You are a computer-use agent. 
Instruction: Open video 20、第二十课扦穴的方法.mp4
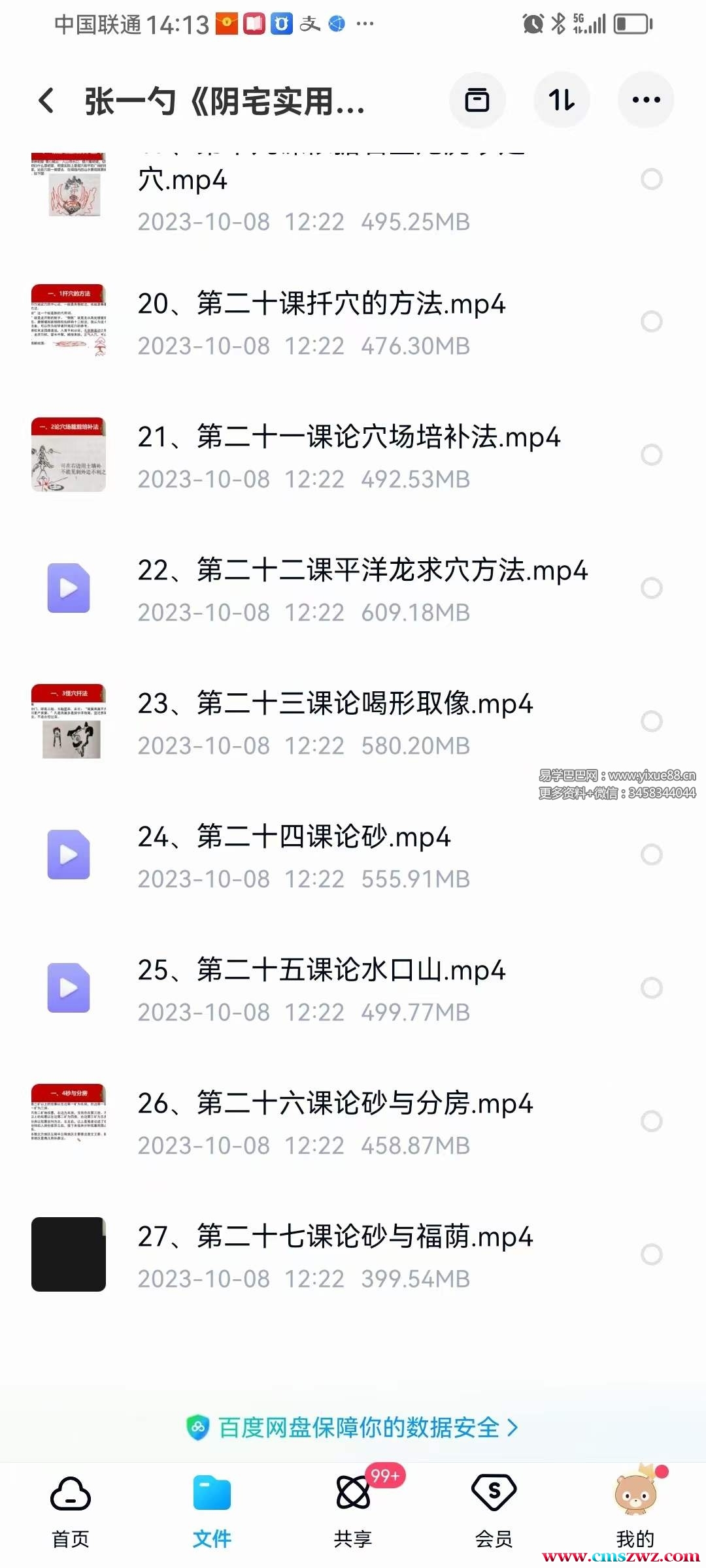click(x=321, y=304)
